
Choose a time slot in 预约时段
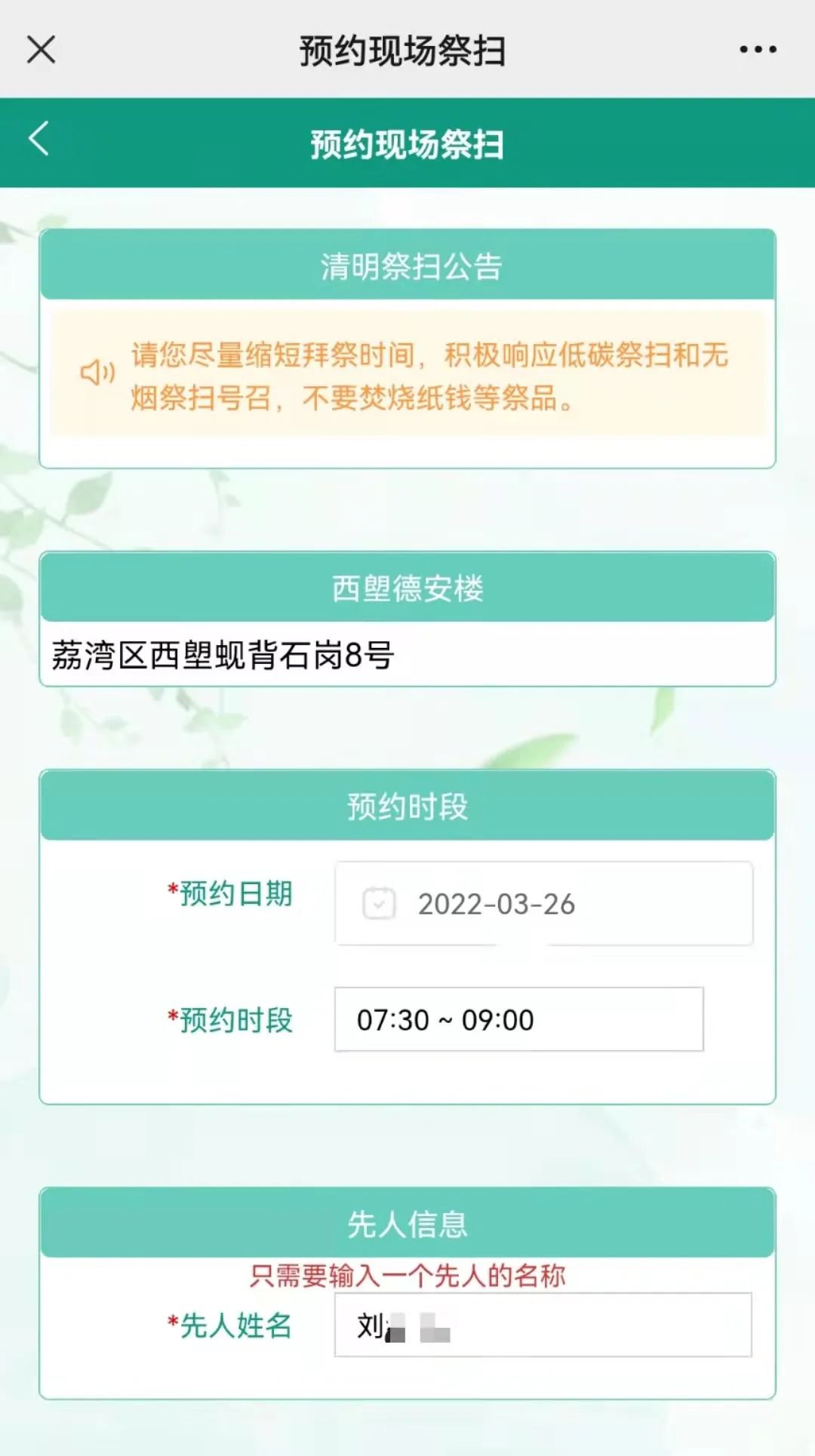pyautogui.click(x=518, y=1019)
